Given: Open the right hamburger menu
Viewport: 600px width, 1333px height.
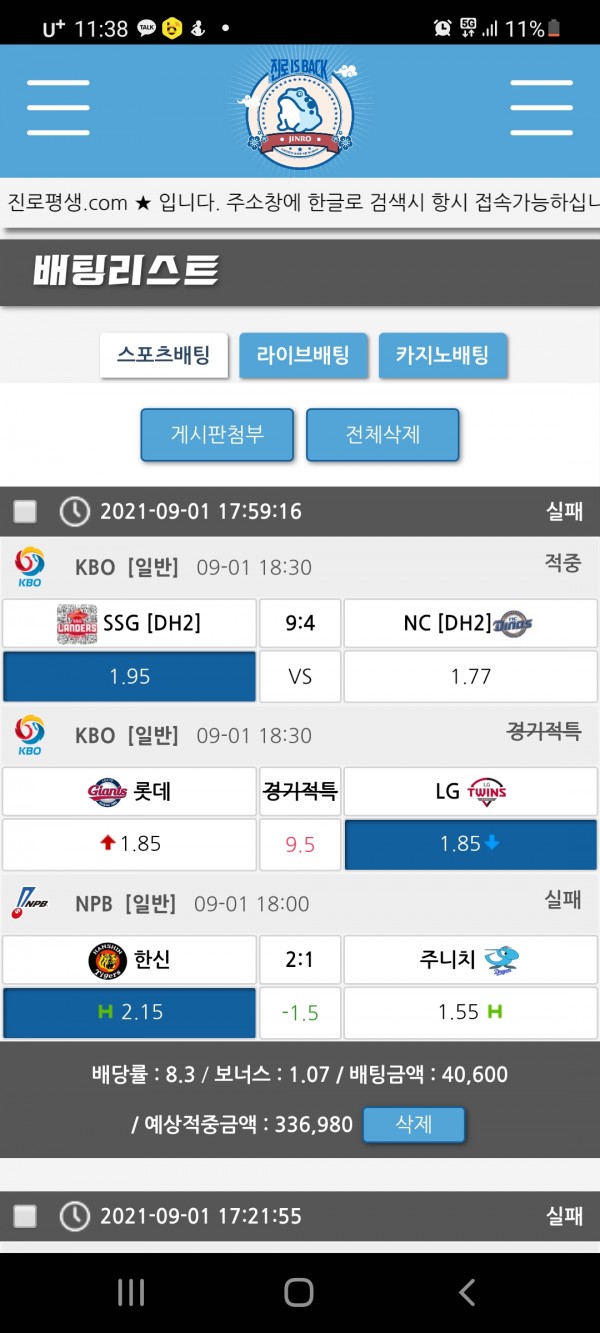Looking at the screenshot, I should pos(541,107).
